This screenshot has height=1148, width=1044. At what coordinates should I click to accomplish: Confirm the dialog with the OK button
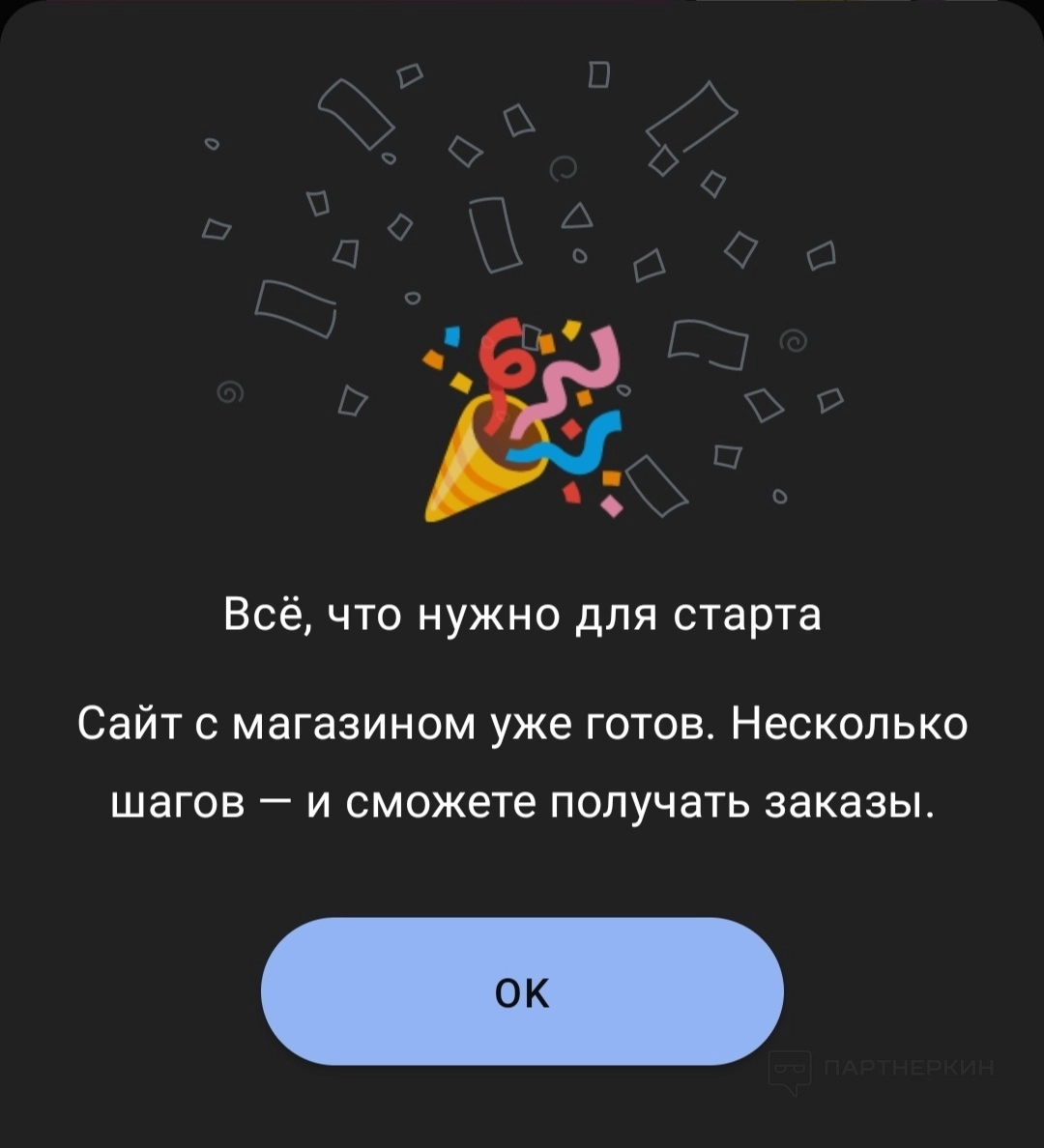522,991
